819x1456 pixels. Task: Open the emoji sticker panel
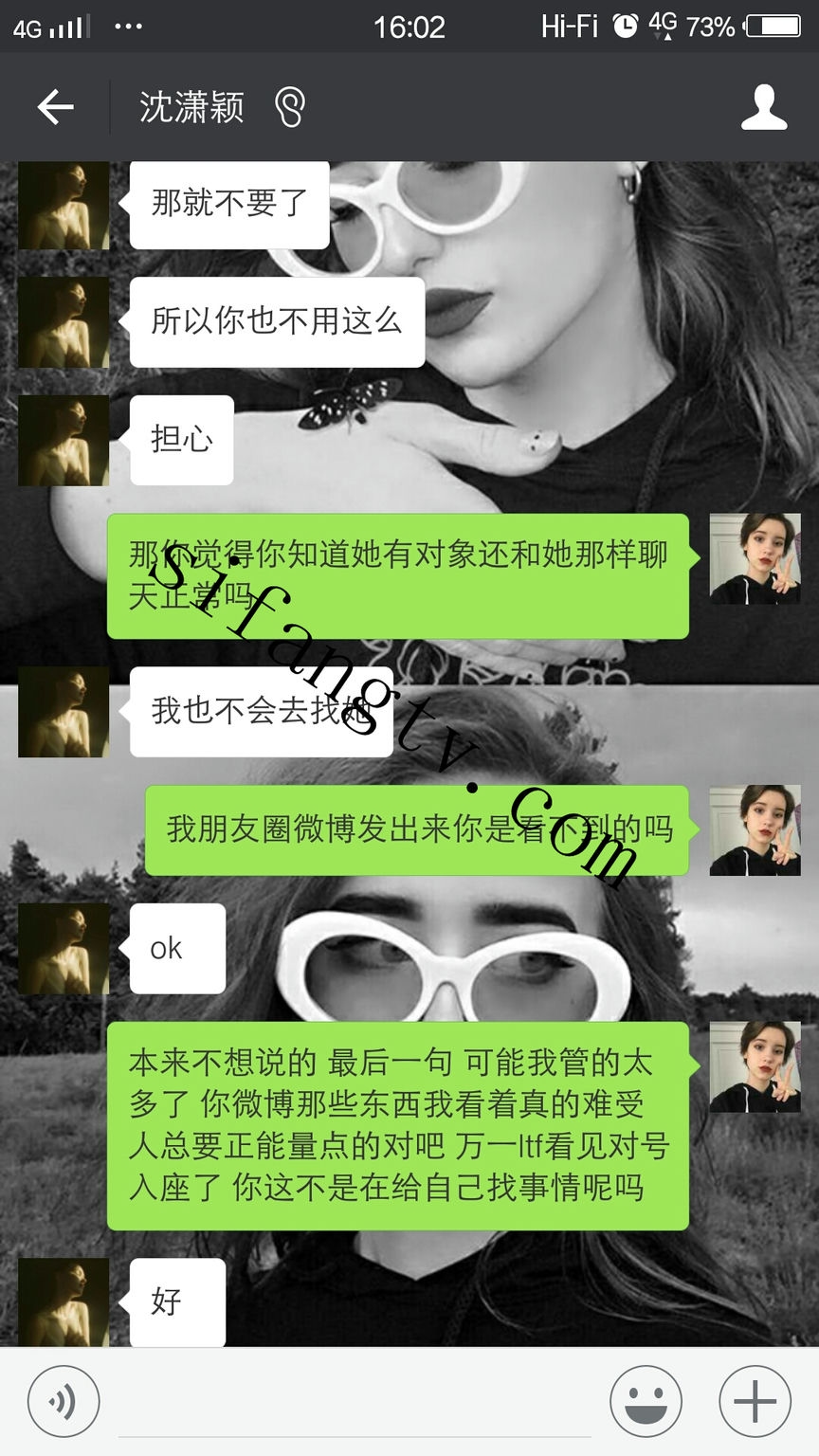[x=646, y=1401]
